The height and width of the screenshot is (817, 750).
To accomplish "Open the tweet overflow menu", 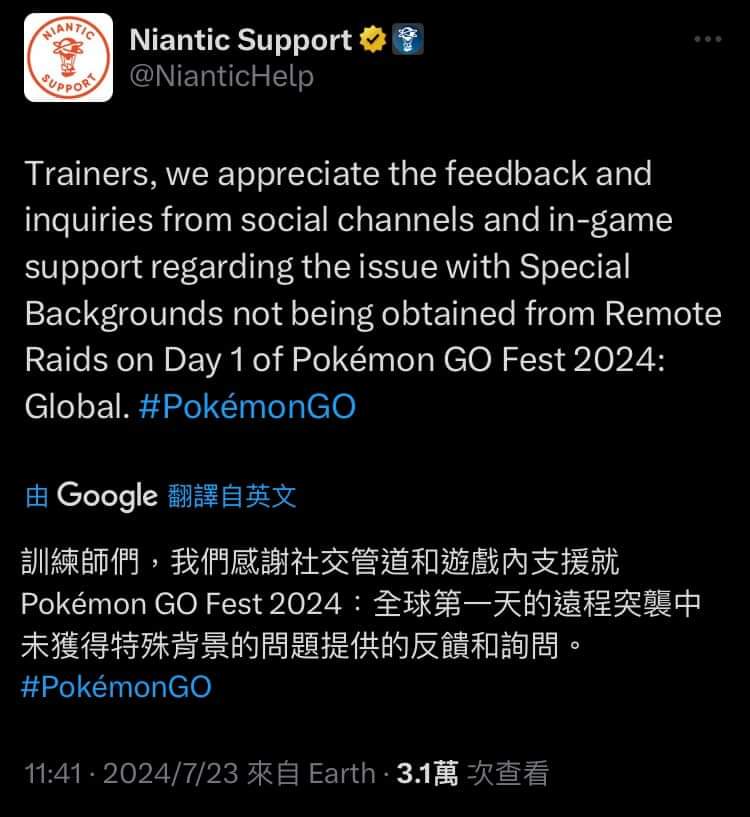I will [707, 40].
